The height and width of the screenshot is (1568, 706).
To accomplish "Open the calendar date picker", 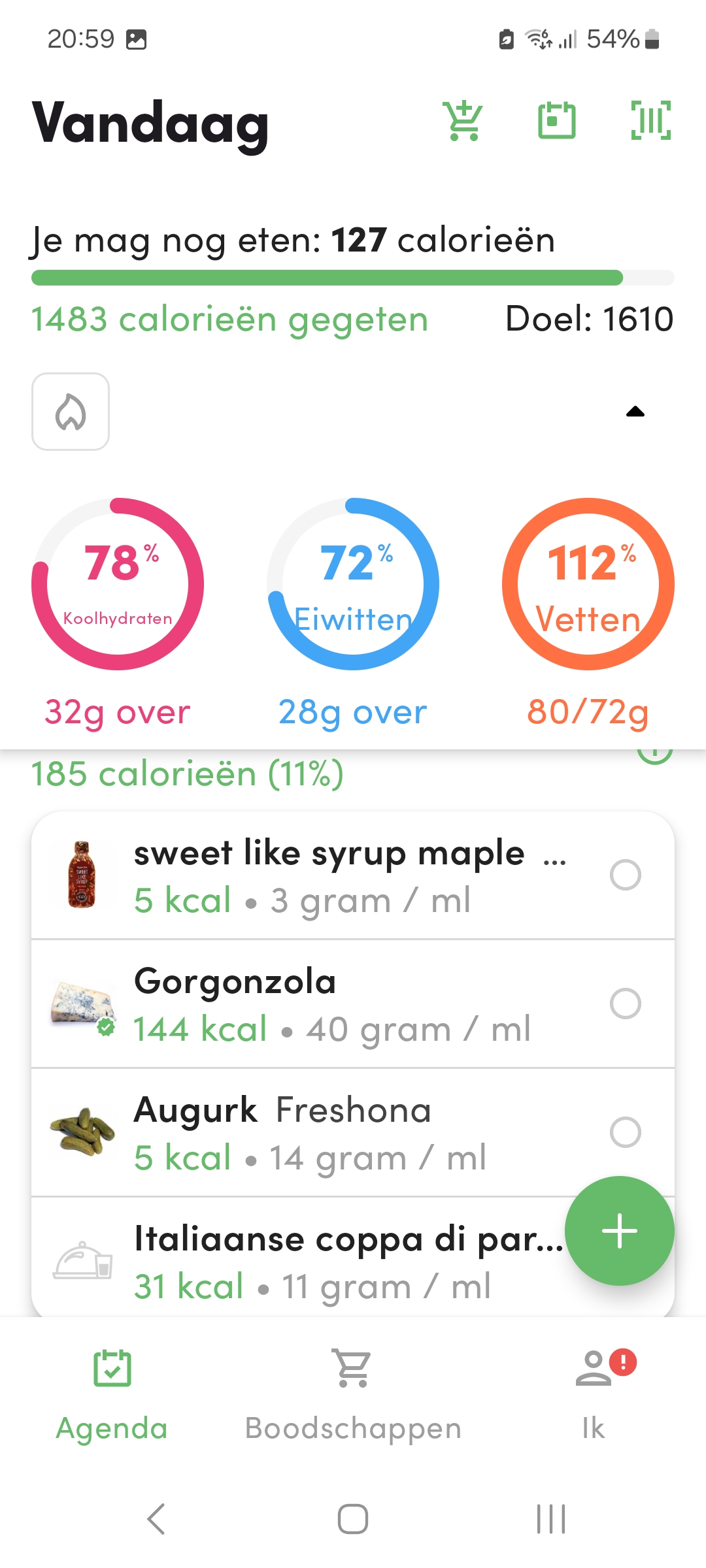I will click(557, 121).
